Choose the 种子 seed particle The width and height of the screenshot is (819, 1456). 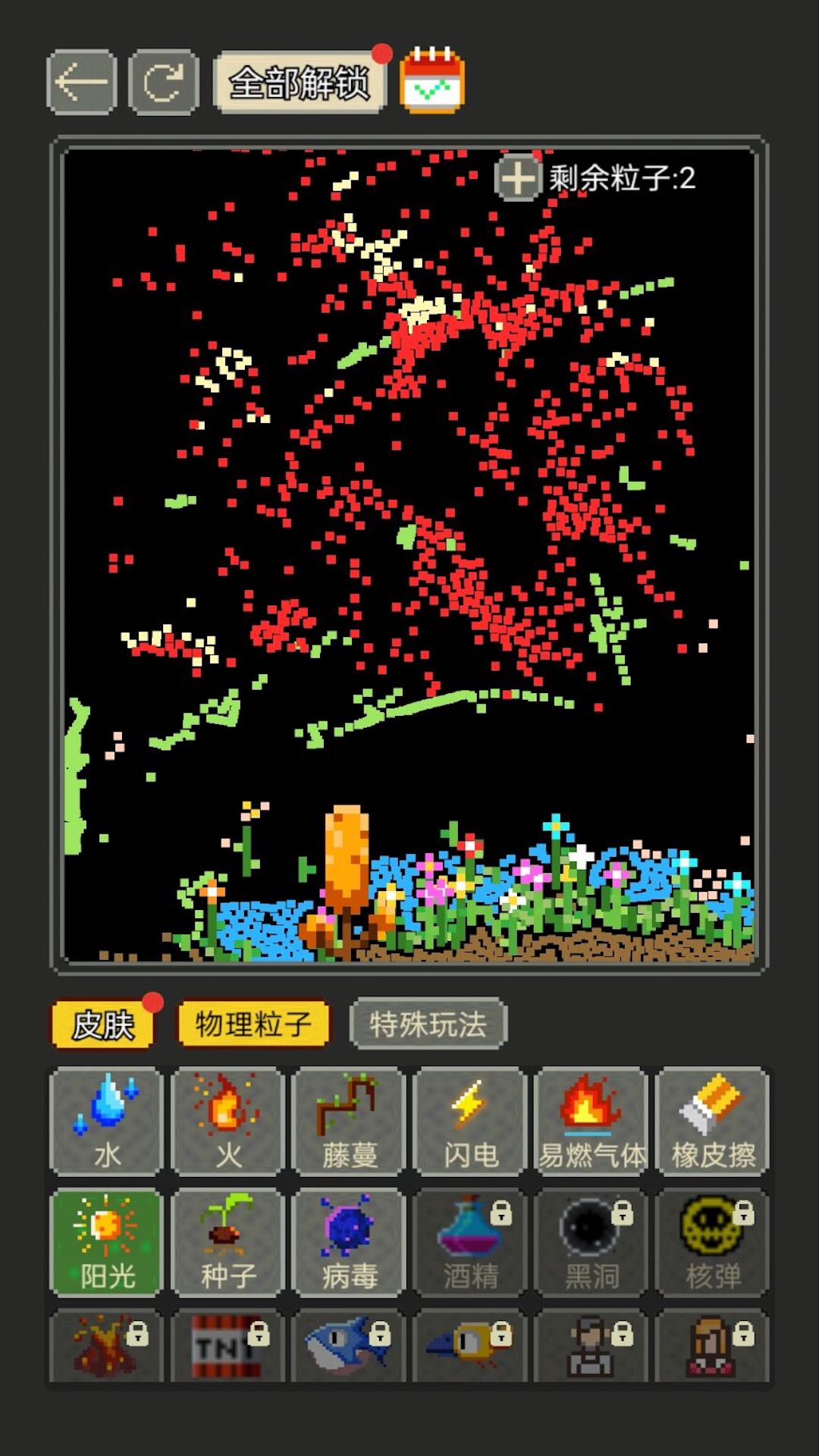pyautogui.click(x=228, y=1242)
